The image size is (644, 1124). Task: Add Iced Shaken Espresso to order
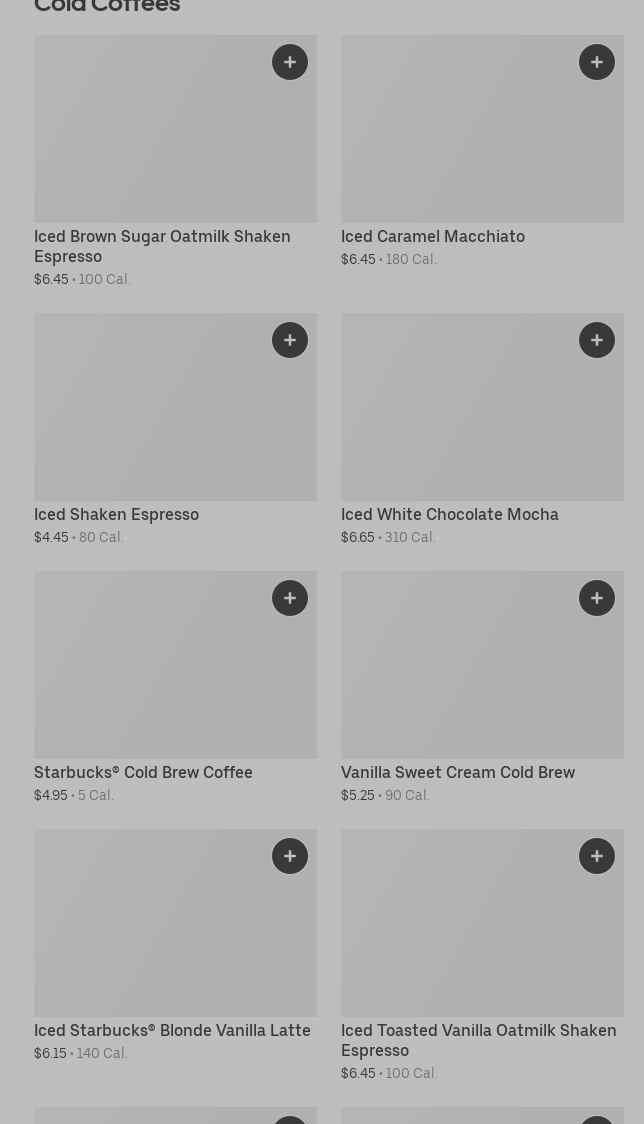click(290, 340)
